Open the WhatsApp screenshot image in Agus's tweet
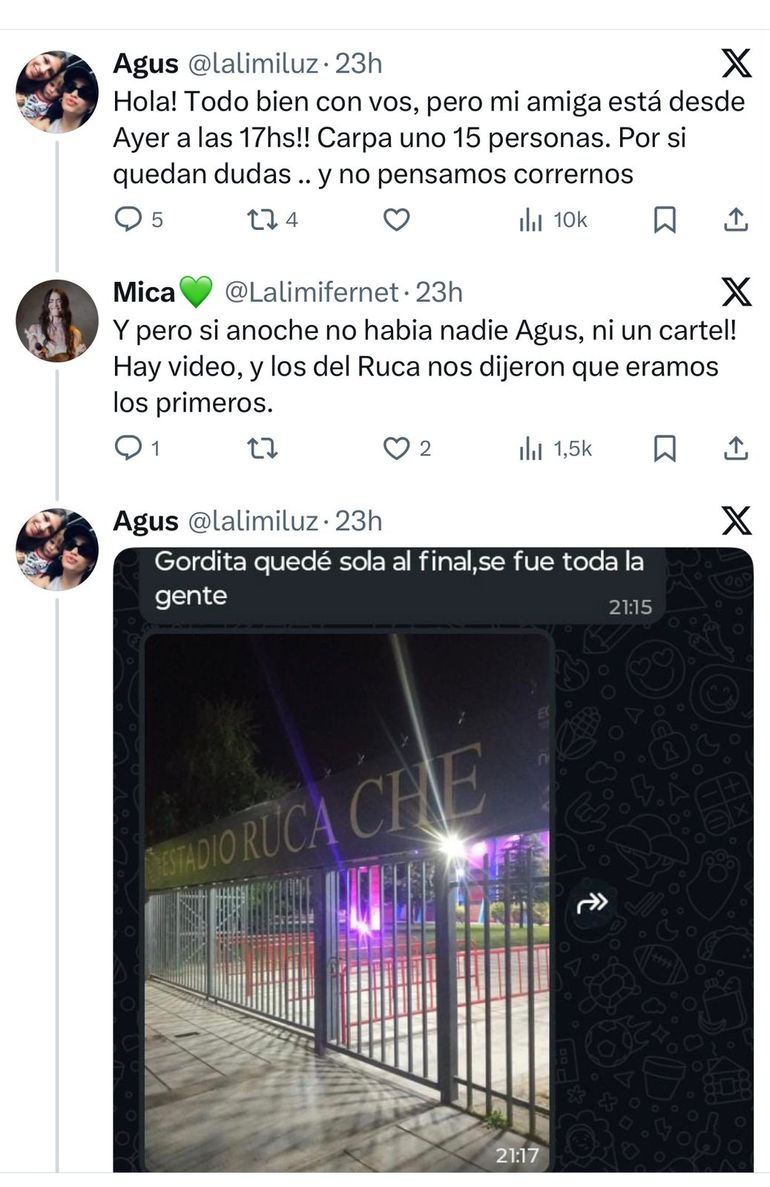 click(432, 860)
